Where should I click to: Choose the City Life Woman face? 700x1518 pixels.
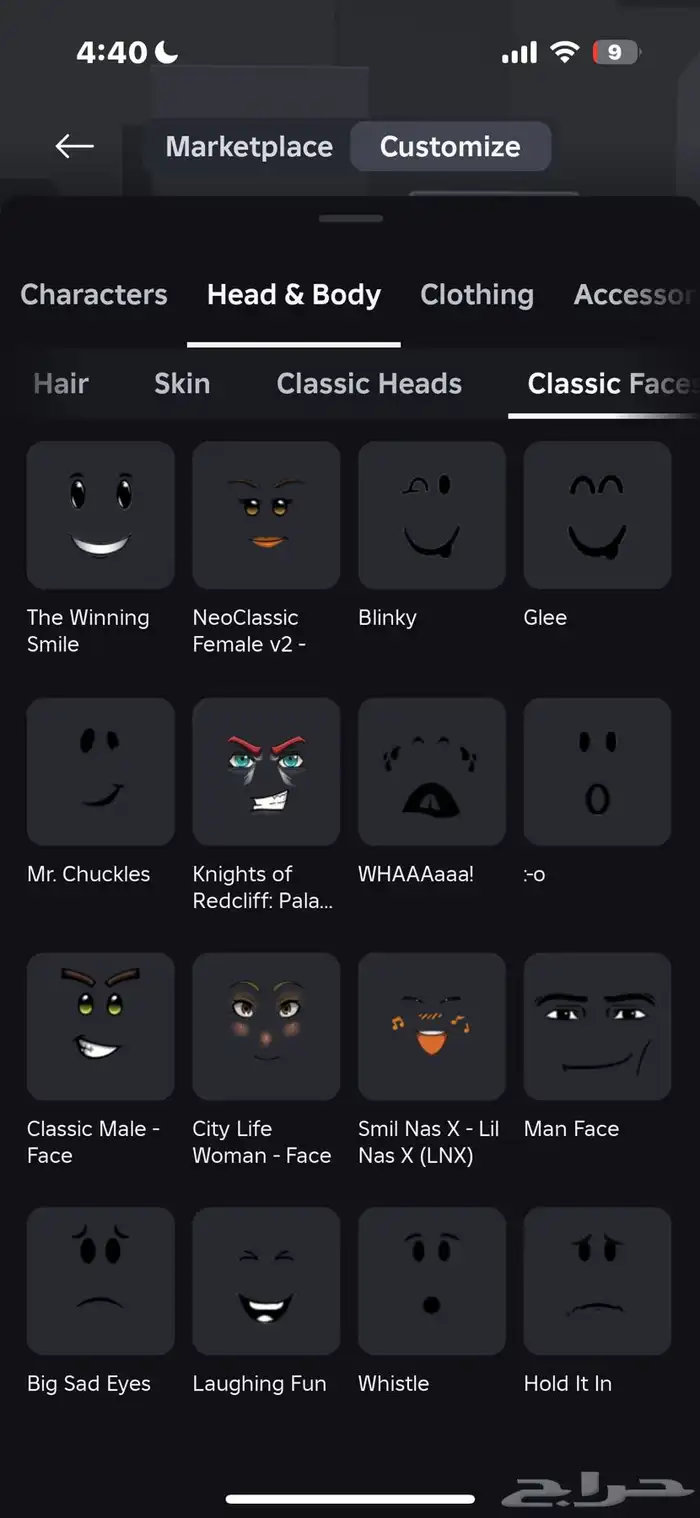pos(266,1026)
